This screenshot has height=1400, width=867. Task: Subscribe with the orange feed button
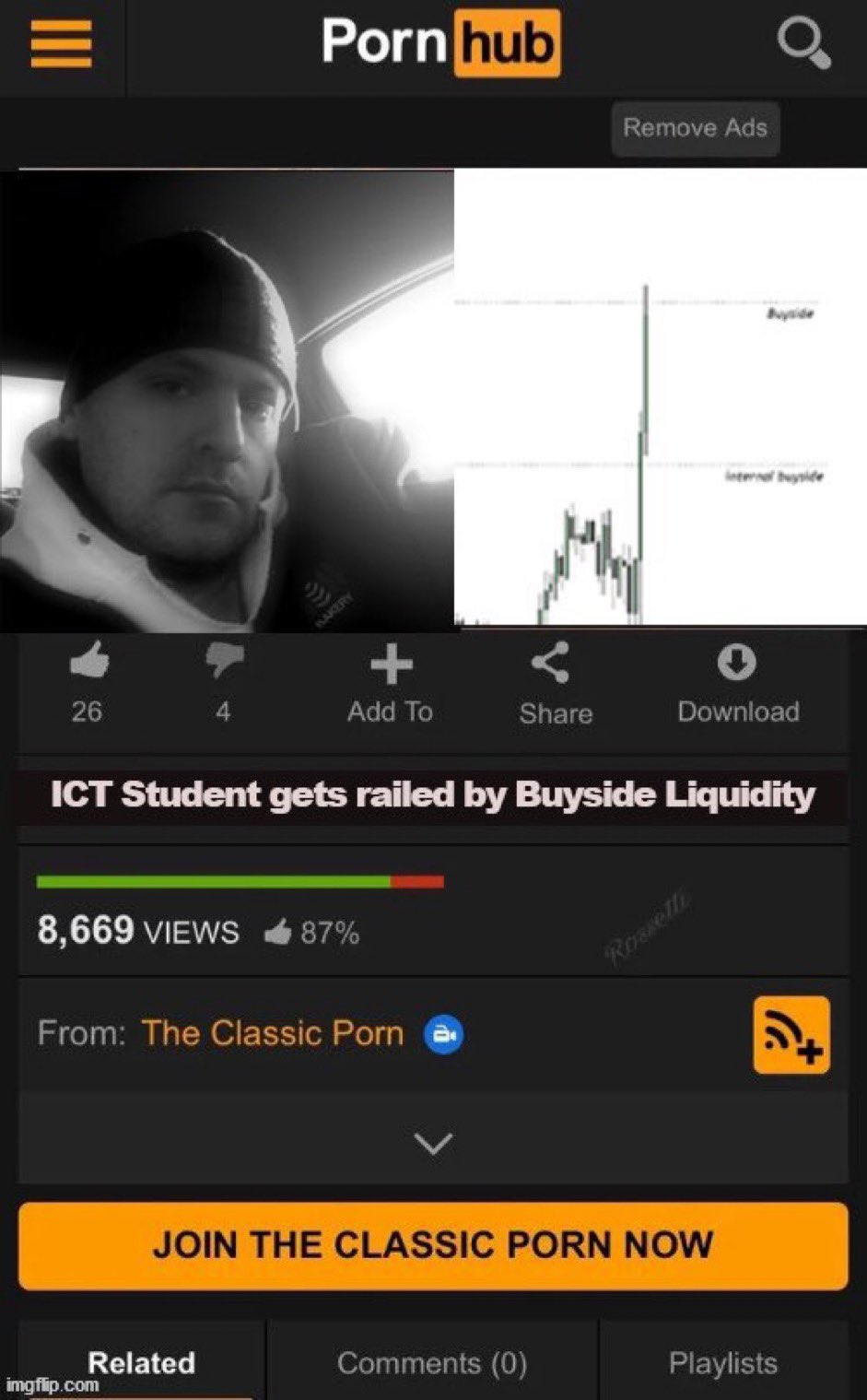point(791,1035)
